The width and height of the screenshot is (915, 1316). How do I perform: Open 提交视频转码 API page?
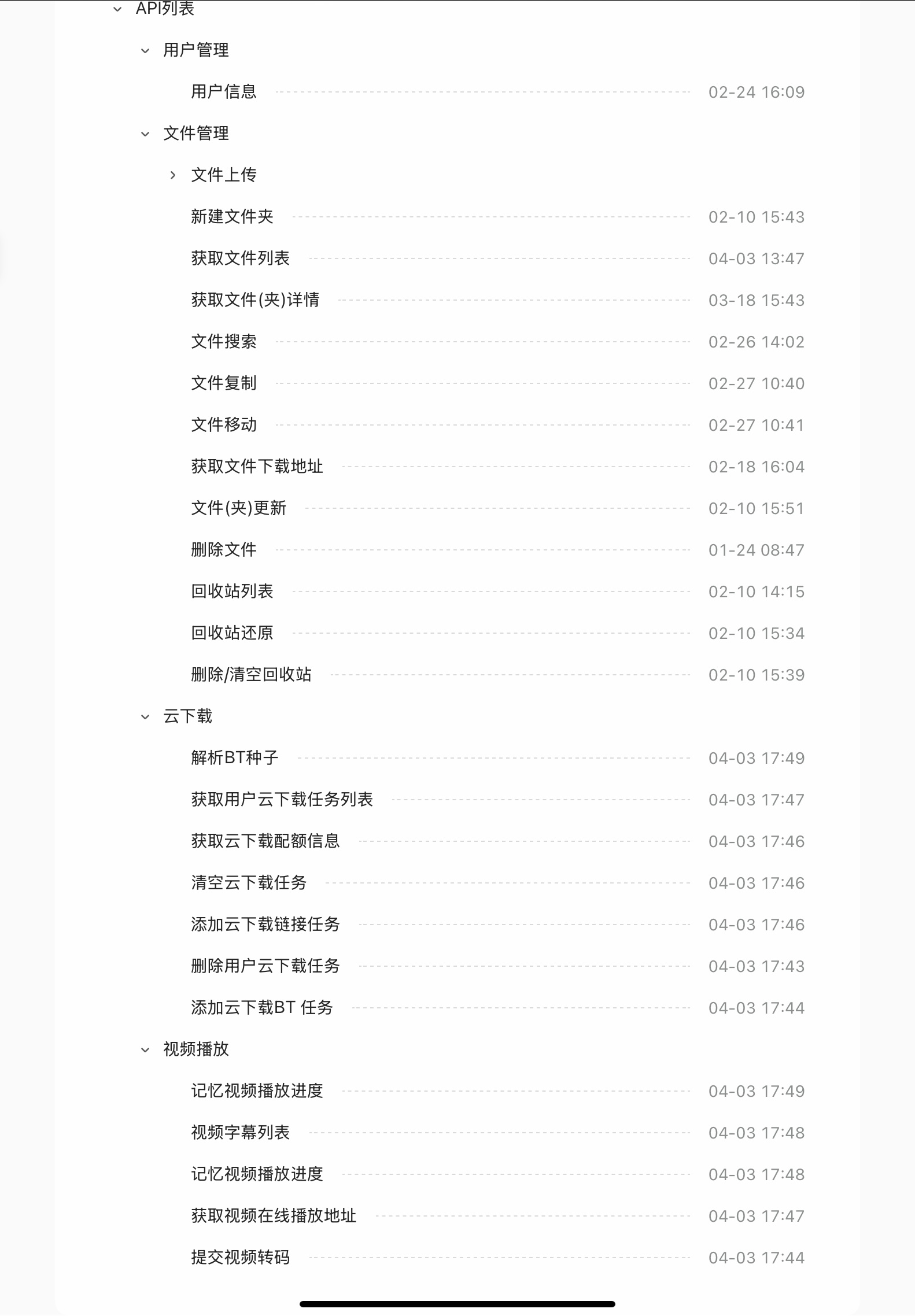click(240, 1258)
